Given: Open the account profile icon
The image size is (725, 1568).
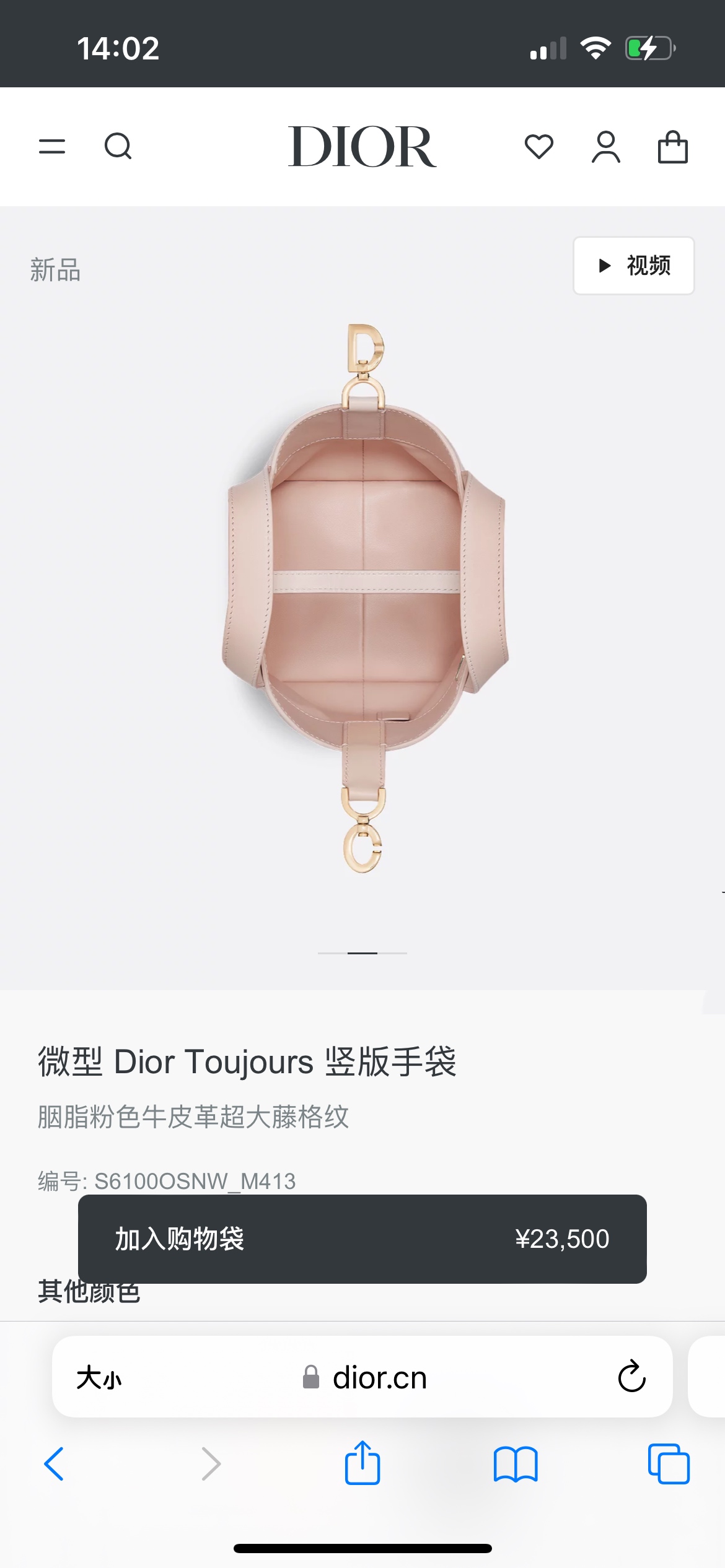Looking at the screenshot, I should pos(605,147).
